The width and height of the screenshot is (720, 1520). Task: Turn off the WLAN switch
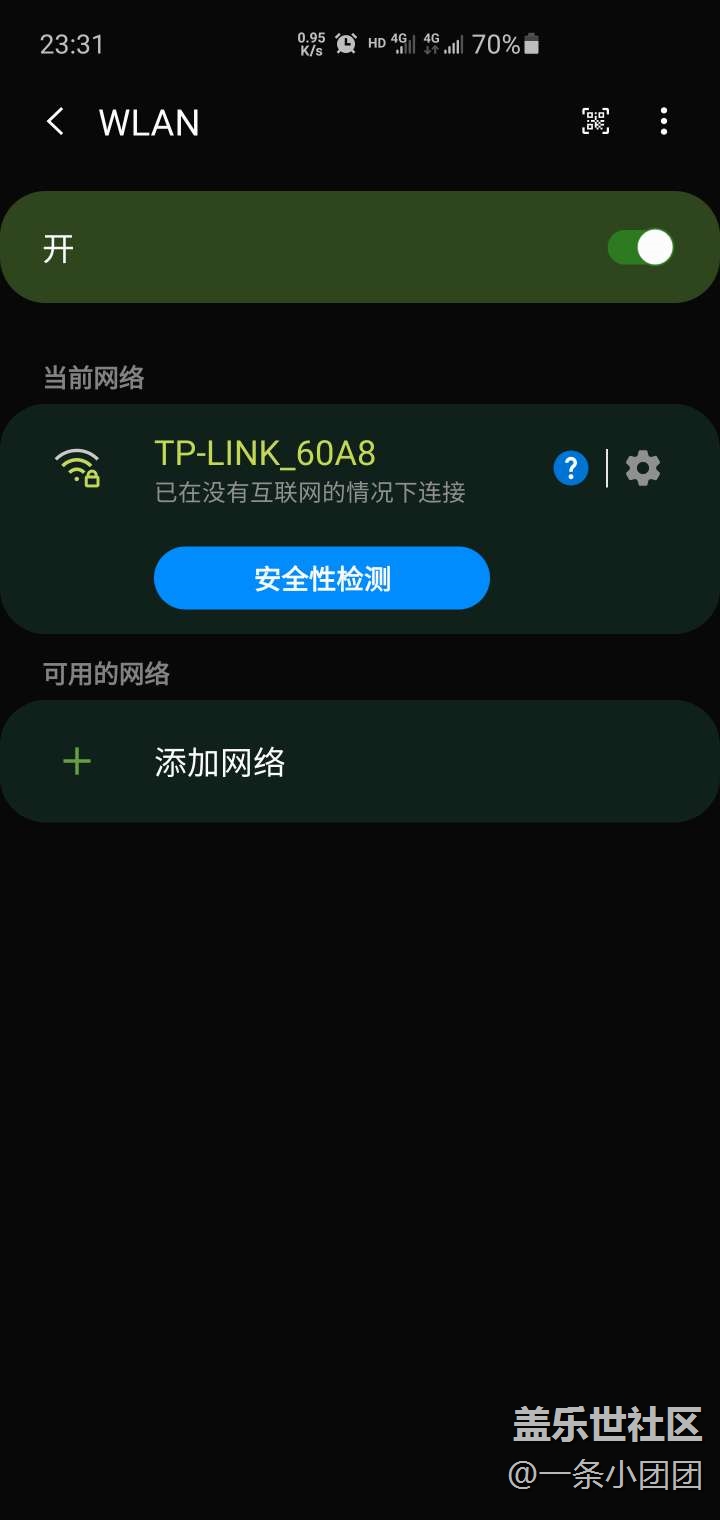point(641,247)
